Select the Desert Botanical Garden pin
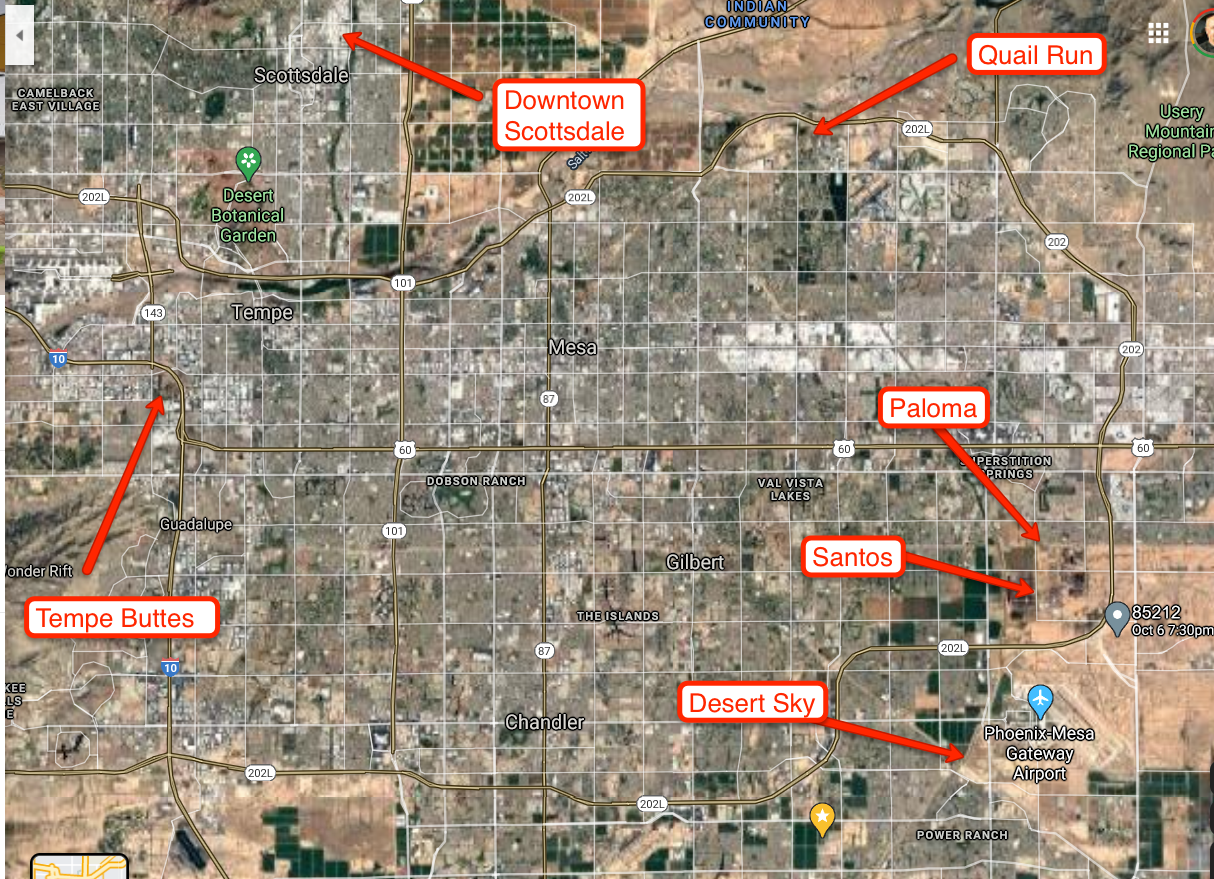Viewport: 1214px width, 879px height. coord(248,161)
